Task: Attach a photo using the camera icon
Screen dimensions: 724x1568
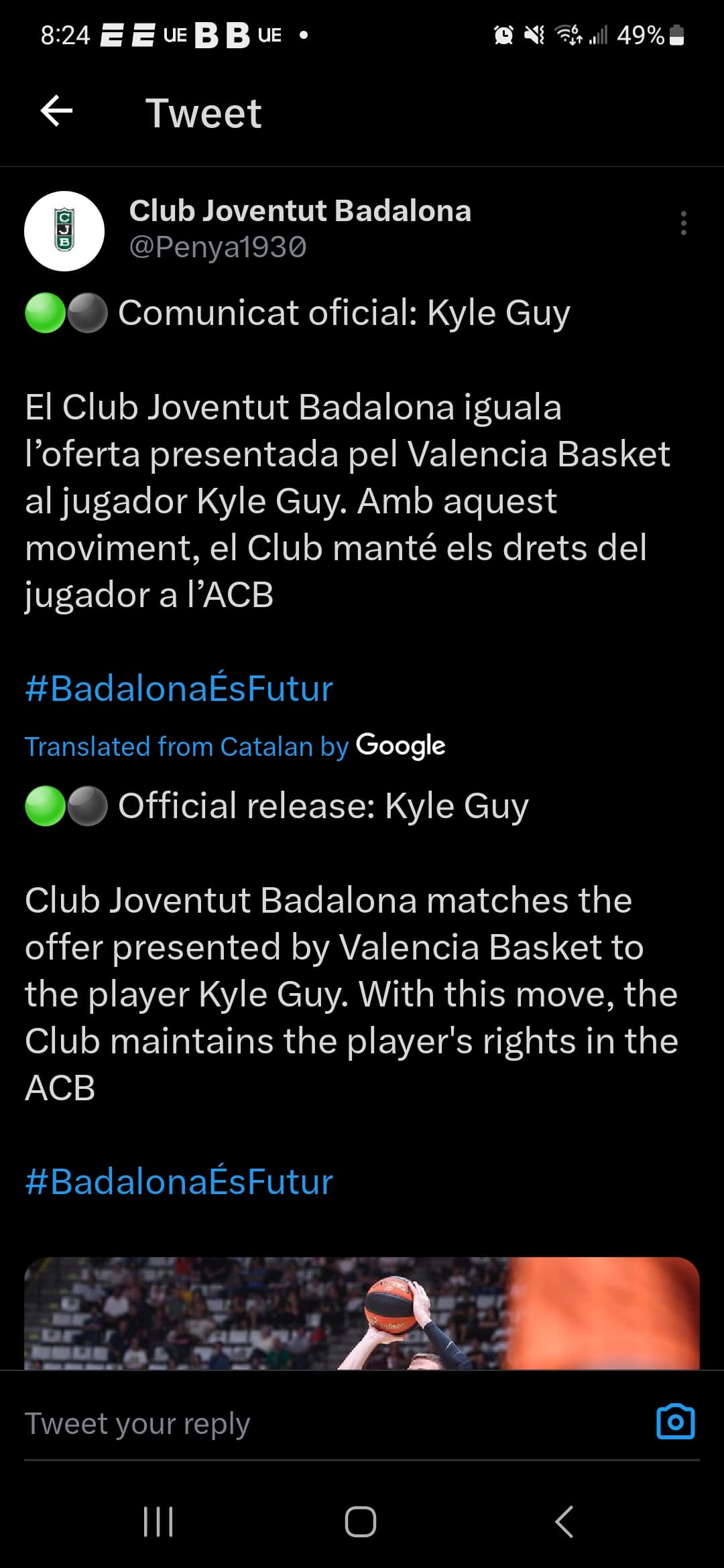Action: [675, 1421]
